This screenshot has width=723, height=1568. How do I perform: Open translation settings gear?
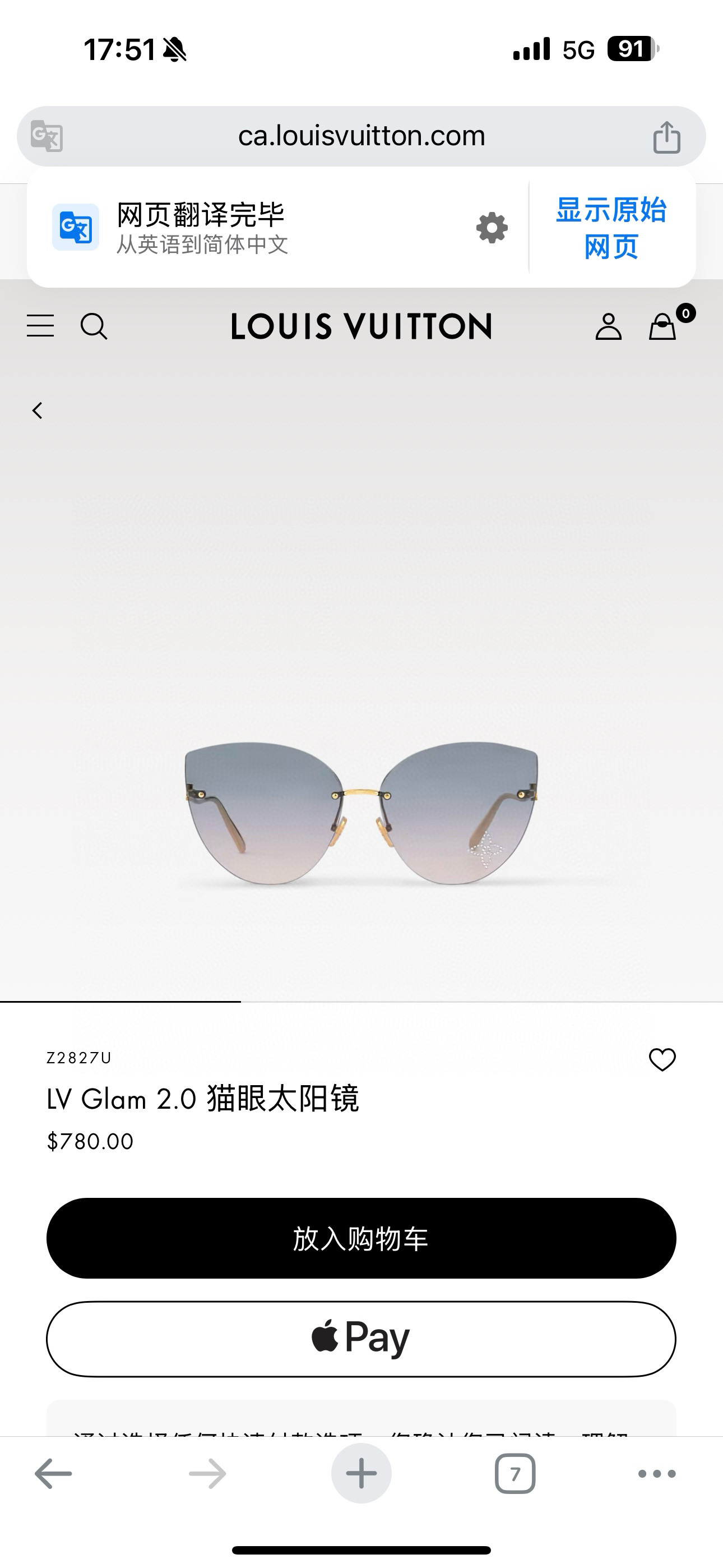(492, 228)
